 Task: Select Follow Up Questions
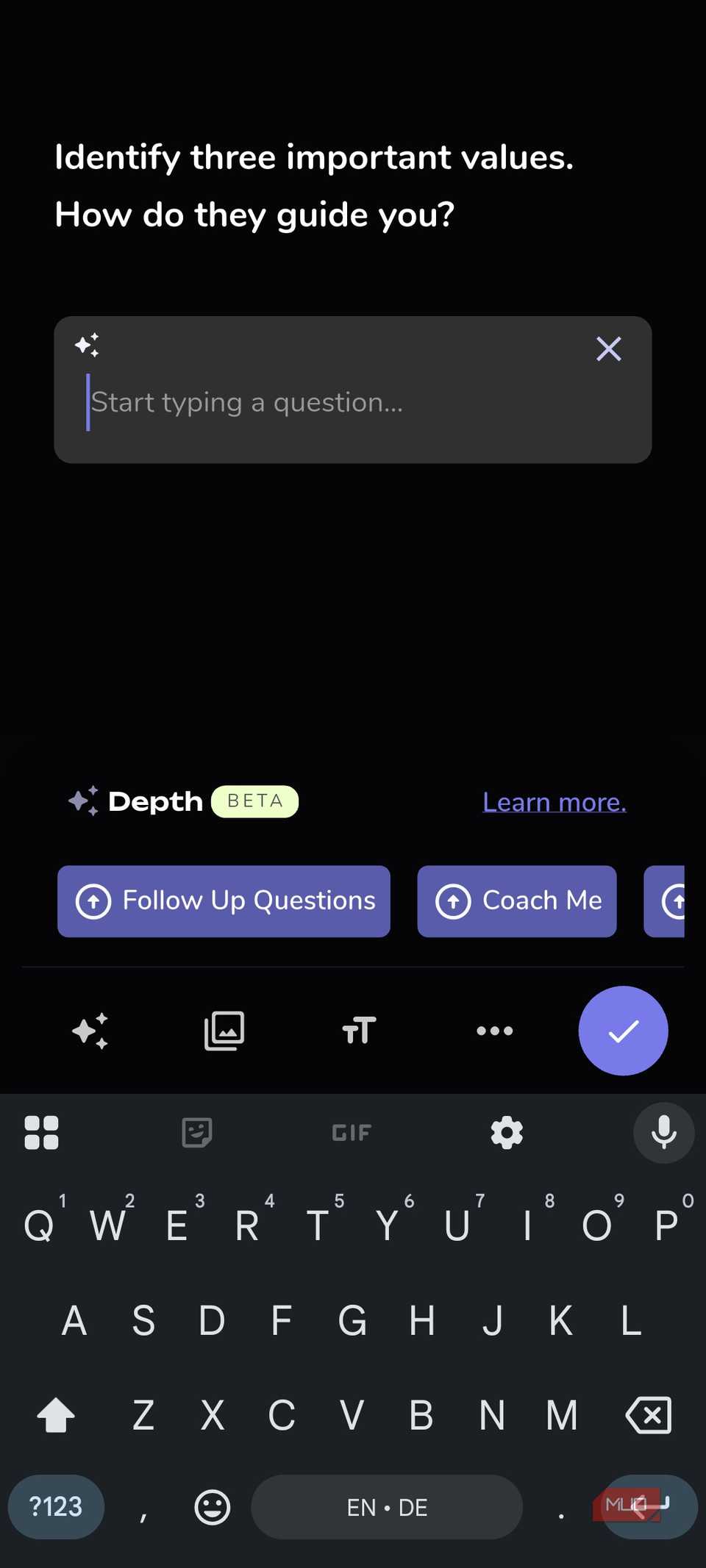click(x=224, y=901)
